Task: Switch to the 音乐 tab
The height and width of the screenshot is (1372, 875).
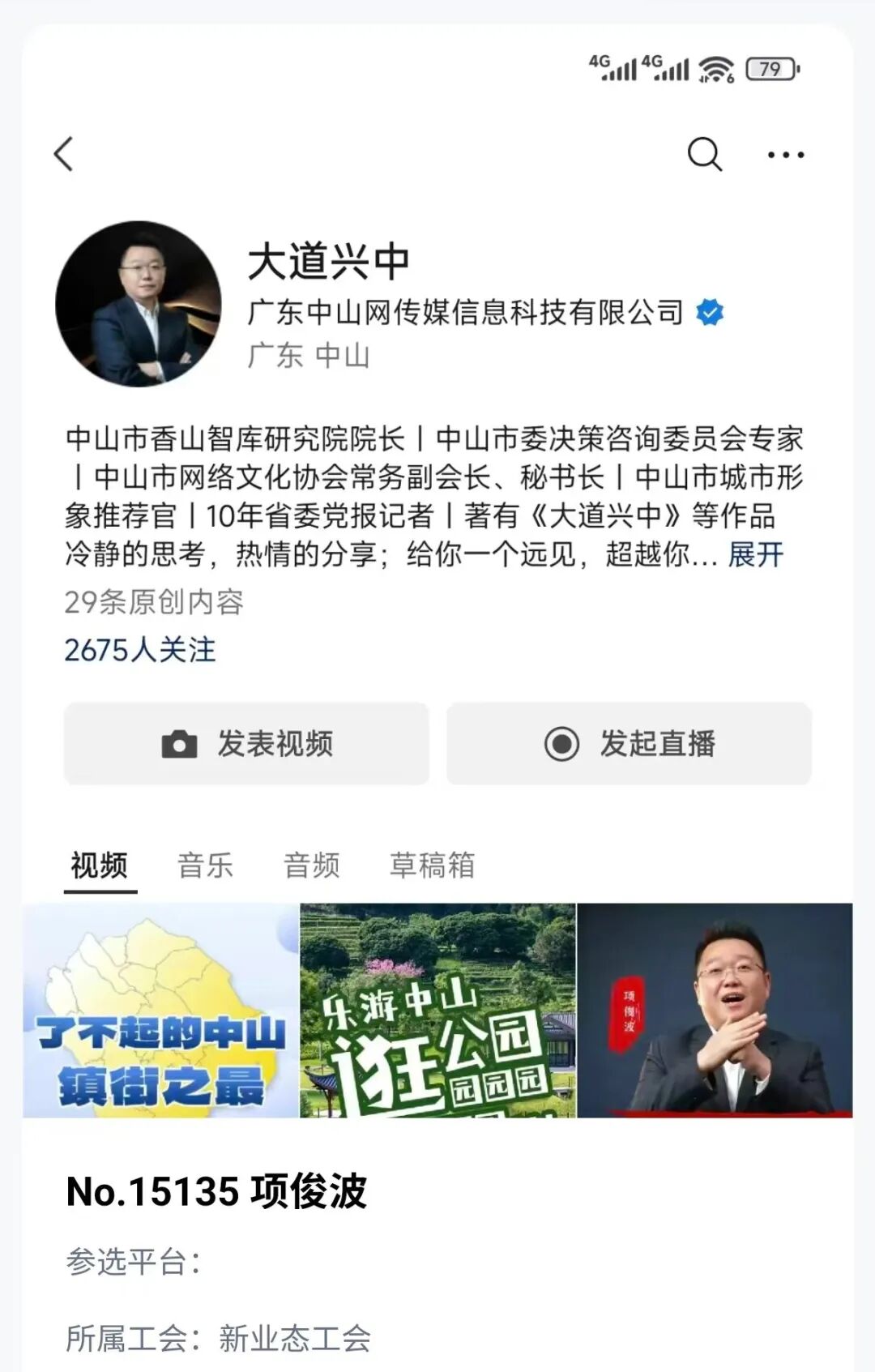Action: point(205,866)
